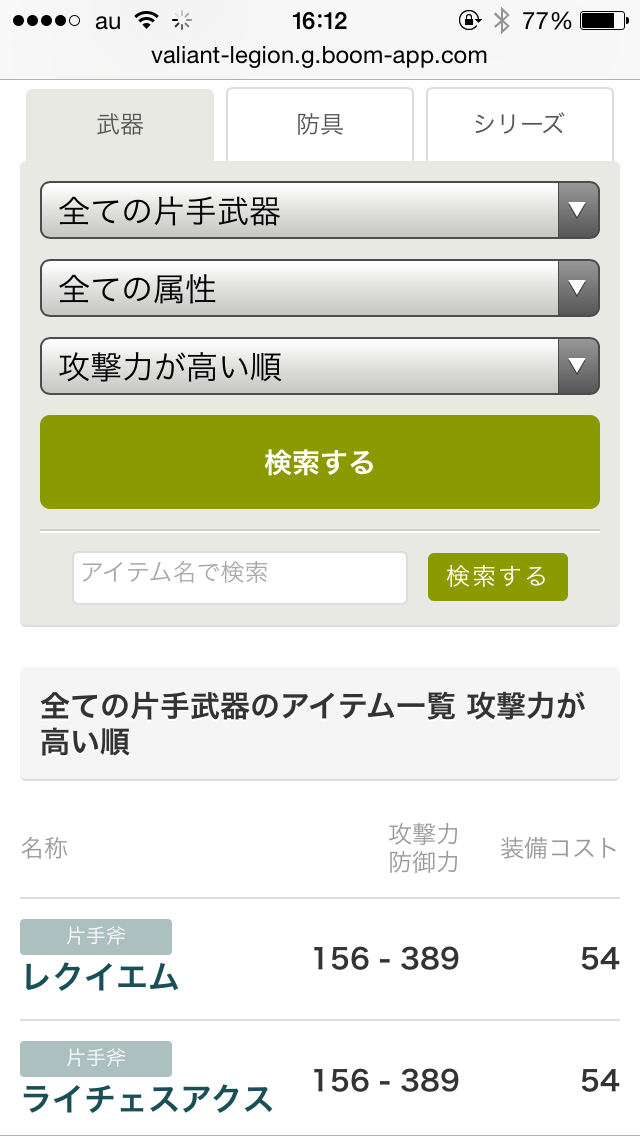Switch to the 武器 tab

coord(120,125)
